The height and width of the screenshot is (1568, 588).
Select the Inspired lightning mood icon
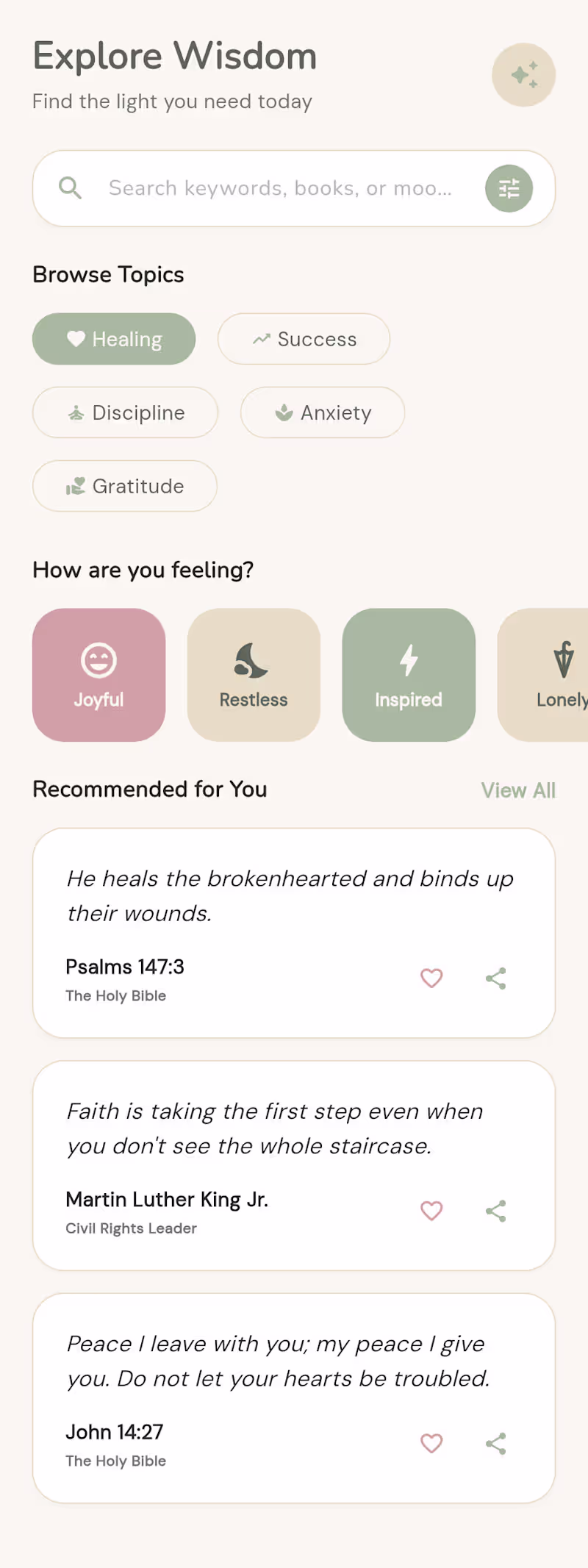(409, 659)
